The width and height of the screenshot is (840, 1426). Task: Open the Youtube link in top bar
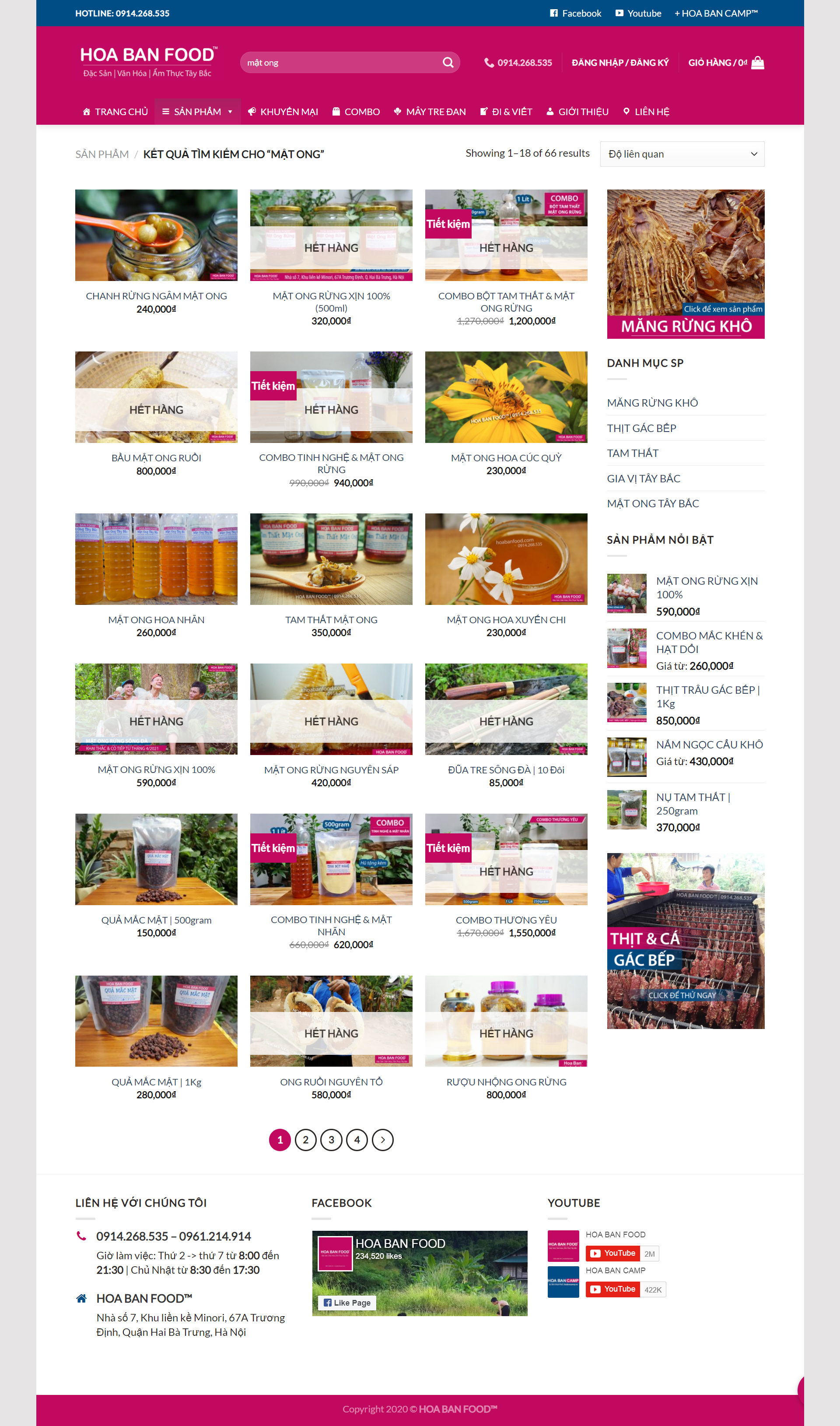(x=638, y=13)
